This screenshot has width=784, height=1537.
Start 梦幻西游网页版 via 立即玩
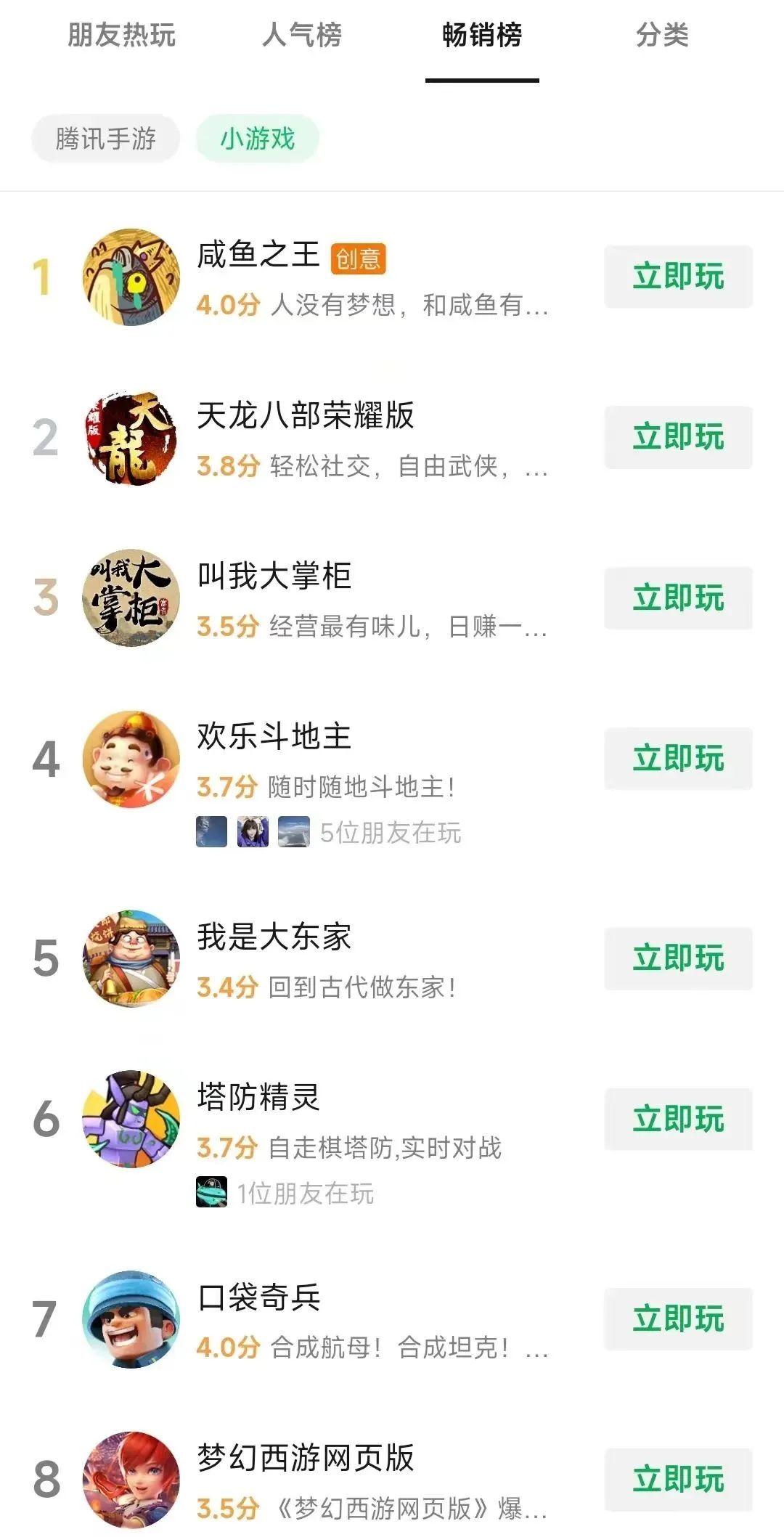678,1480
